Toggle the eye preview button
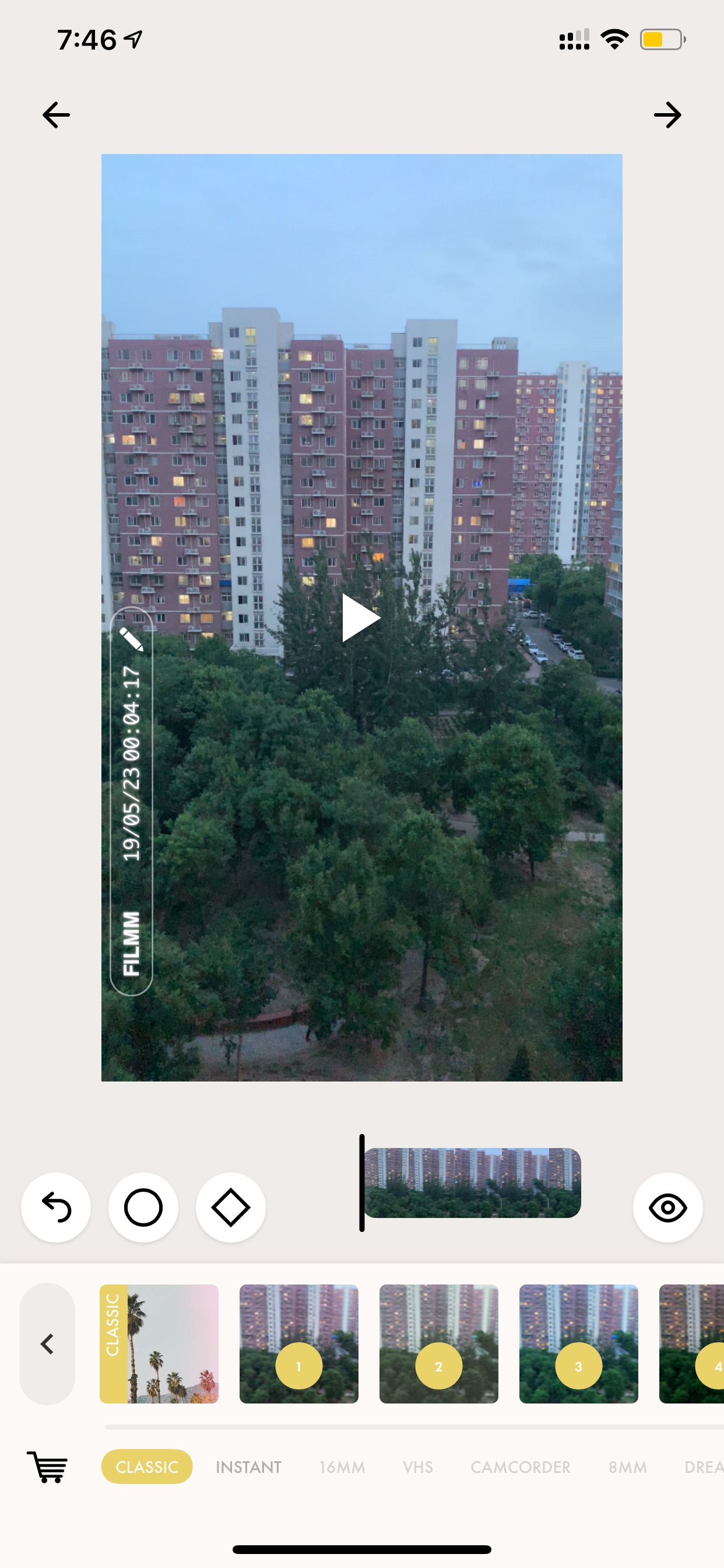724x1568 pixels. 667,1207
